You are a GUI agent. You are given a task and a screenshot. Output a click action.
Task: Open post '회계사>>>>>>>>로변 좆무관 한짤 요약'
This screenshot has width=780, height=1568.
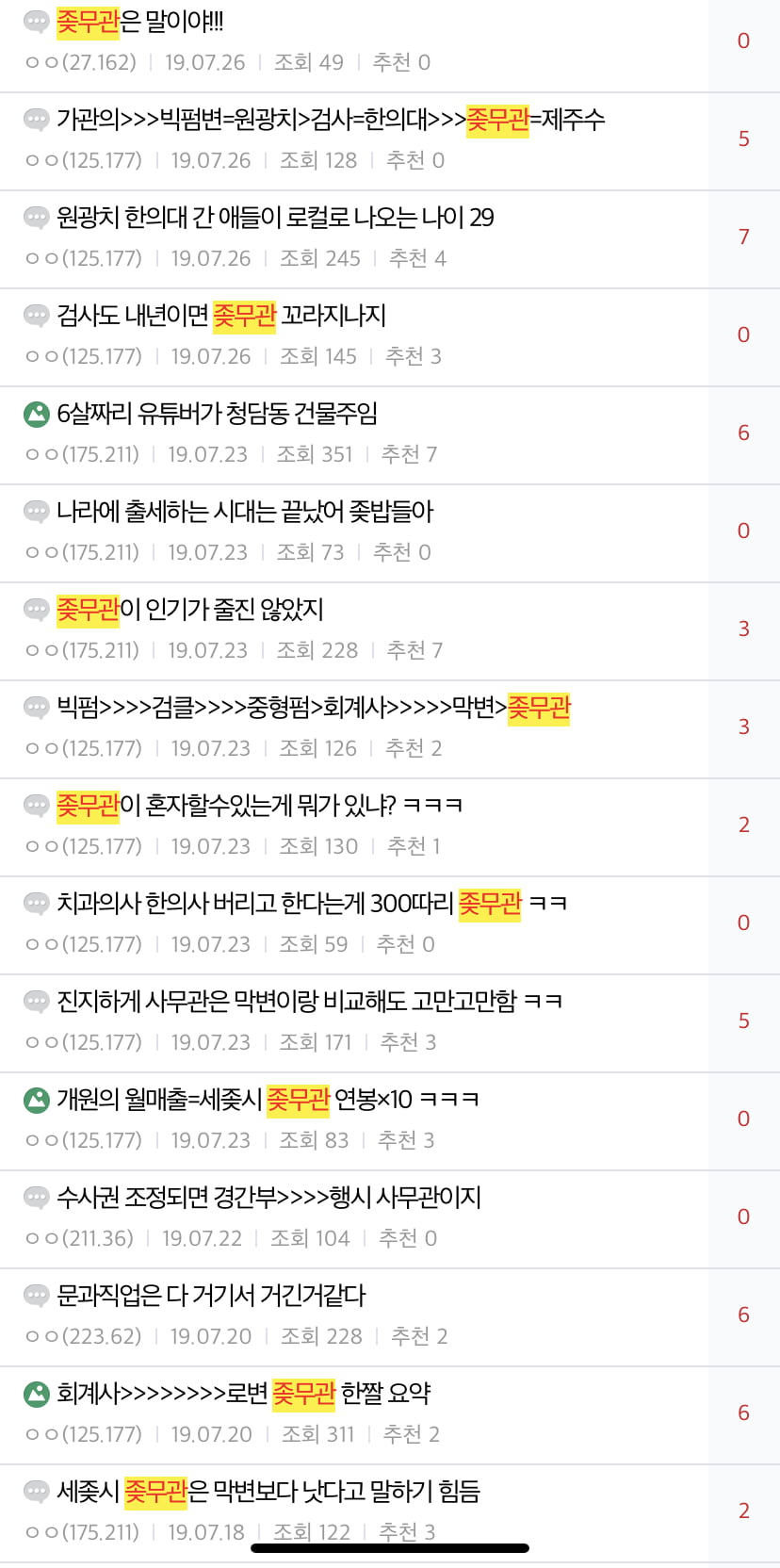pyautogui.click(x=243, y=1394)
